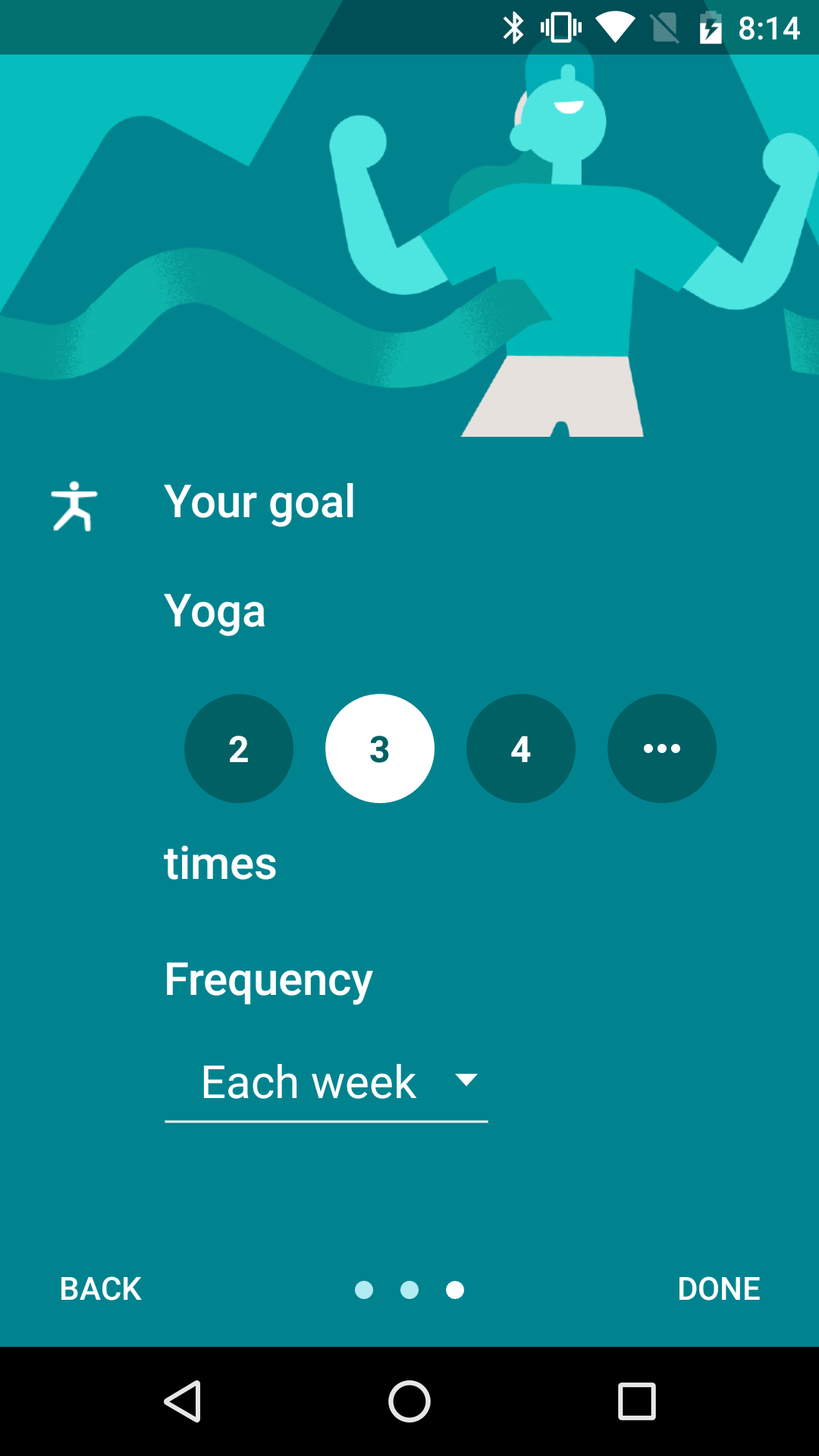Select 2 times for the Yoga goal
This screenshot has height=1456, width=819.
(x=239, y=748)
